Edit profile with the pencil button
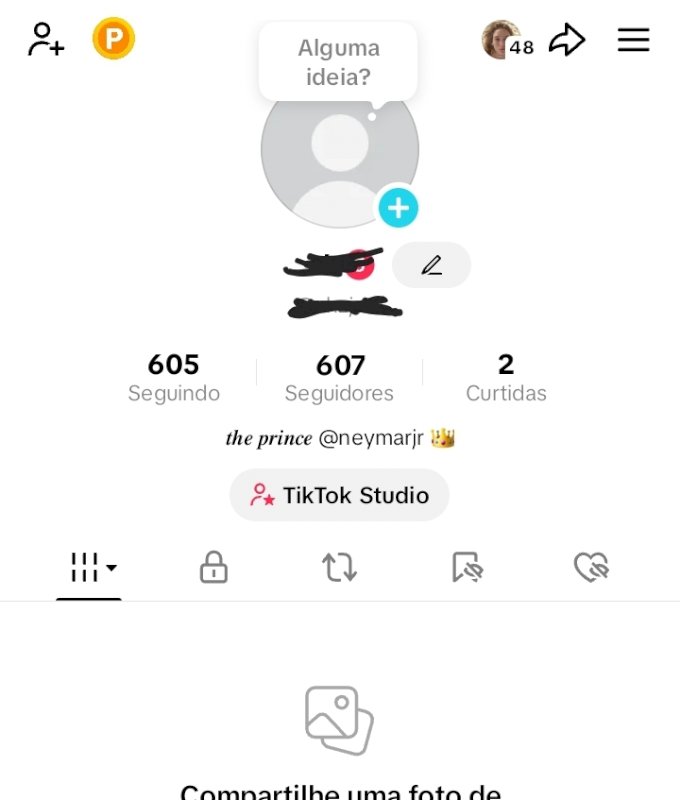 coord(431,265)
